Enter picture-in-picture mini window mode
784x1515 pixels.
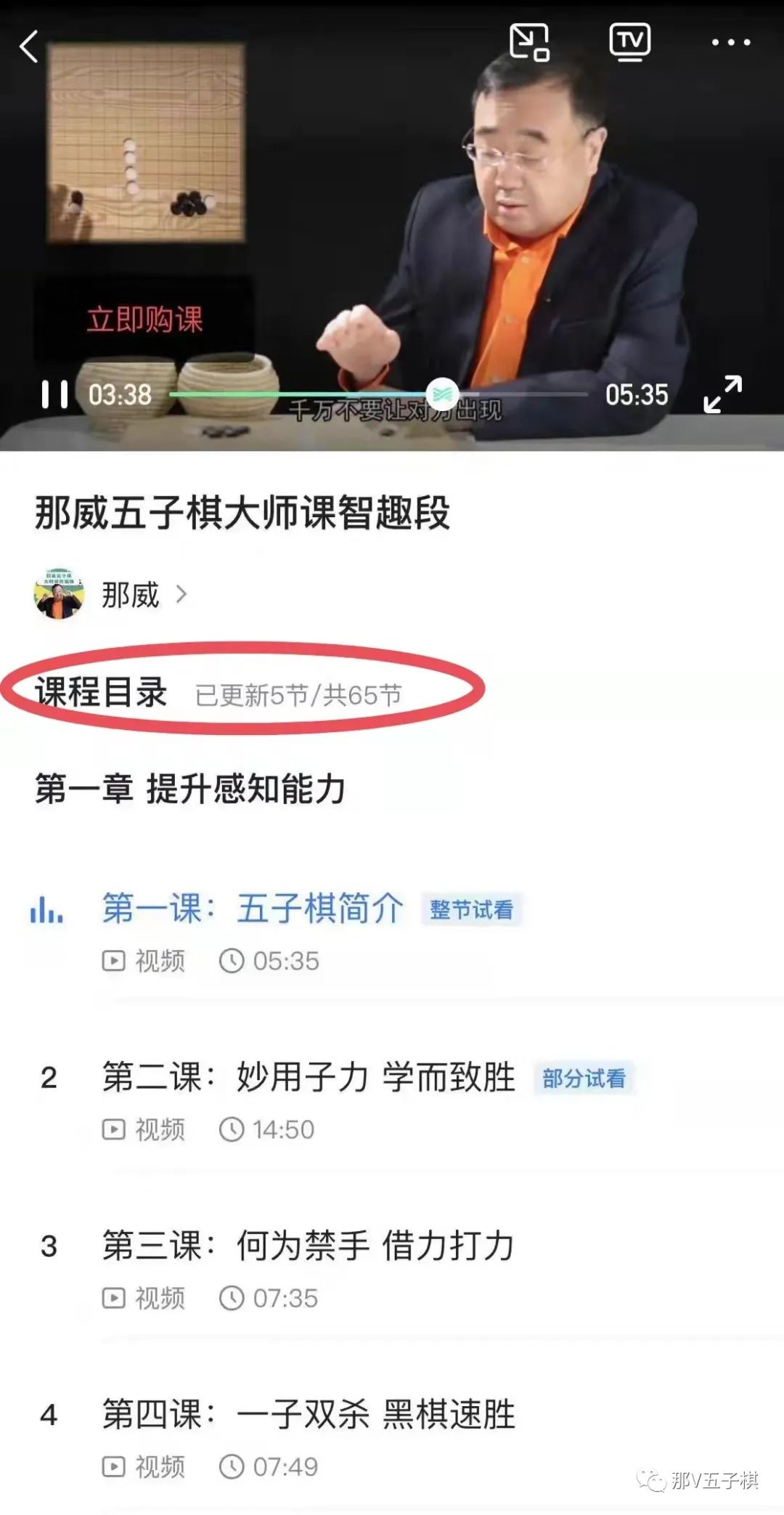tap(529, 41)
